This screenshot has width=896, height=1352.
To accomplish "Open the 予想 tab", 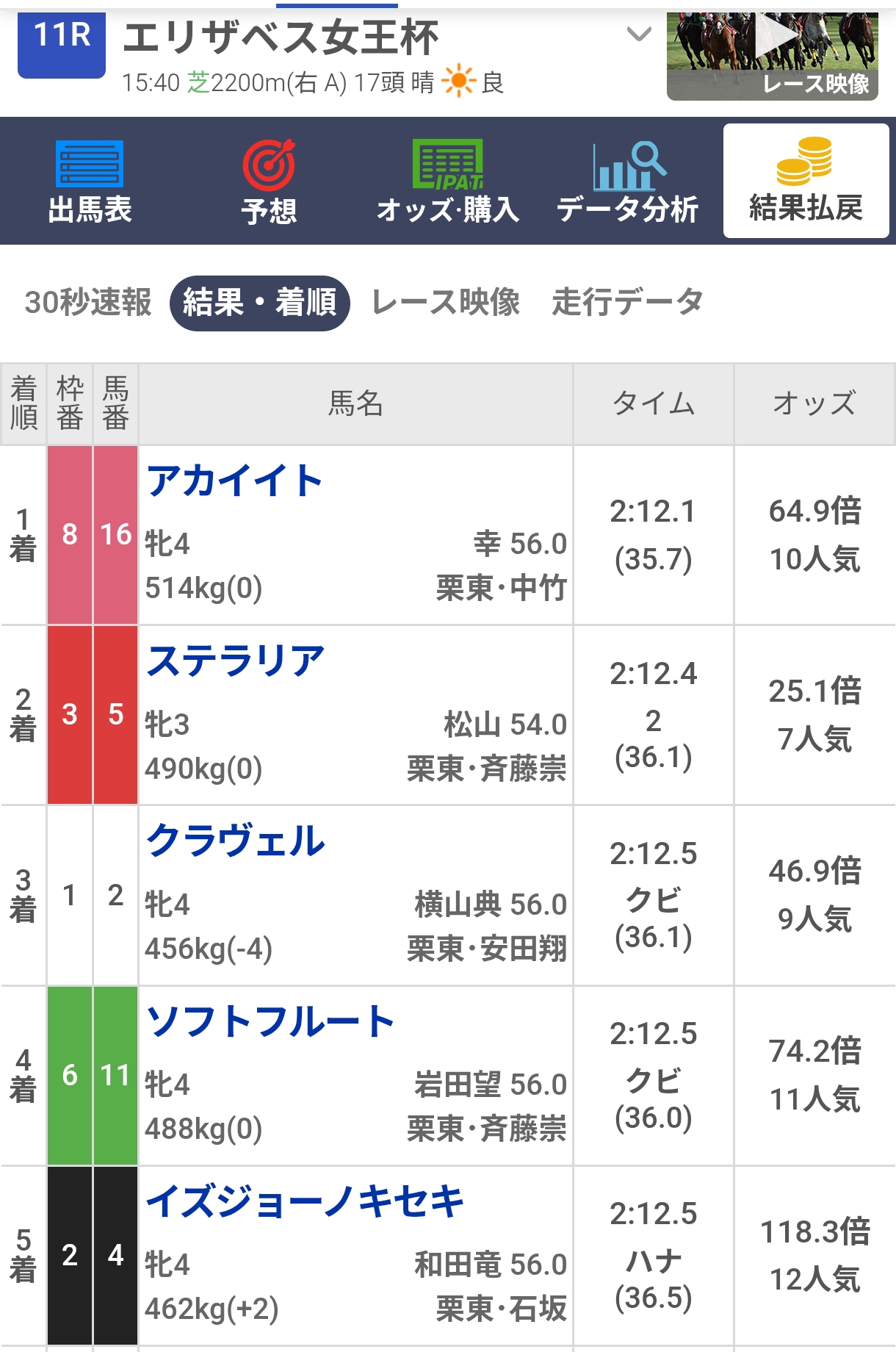I will pyautogui.click(x=269, y=181).
